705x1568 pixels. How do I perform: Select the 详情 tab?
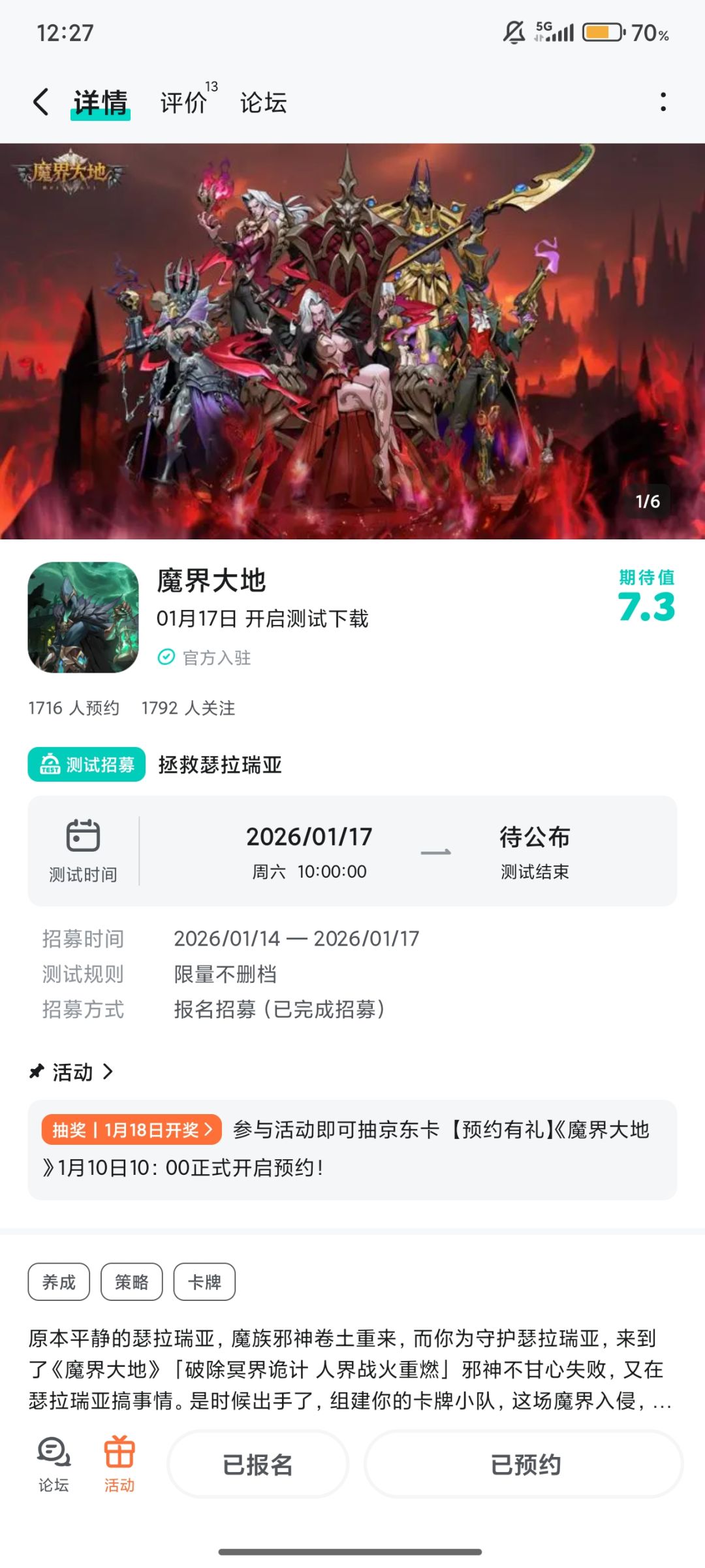(101, 103)
